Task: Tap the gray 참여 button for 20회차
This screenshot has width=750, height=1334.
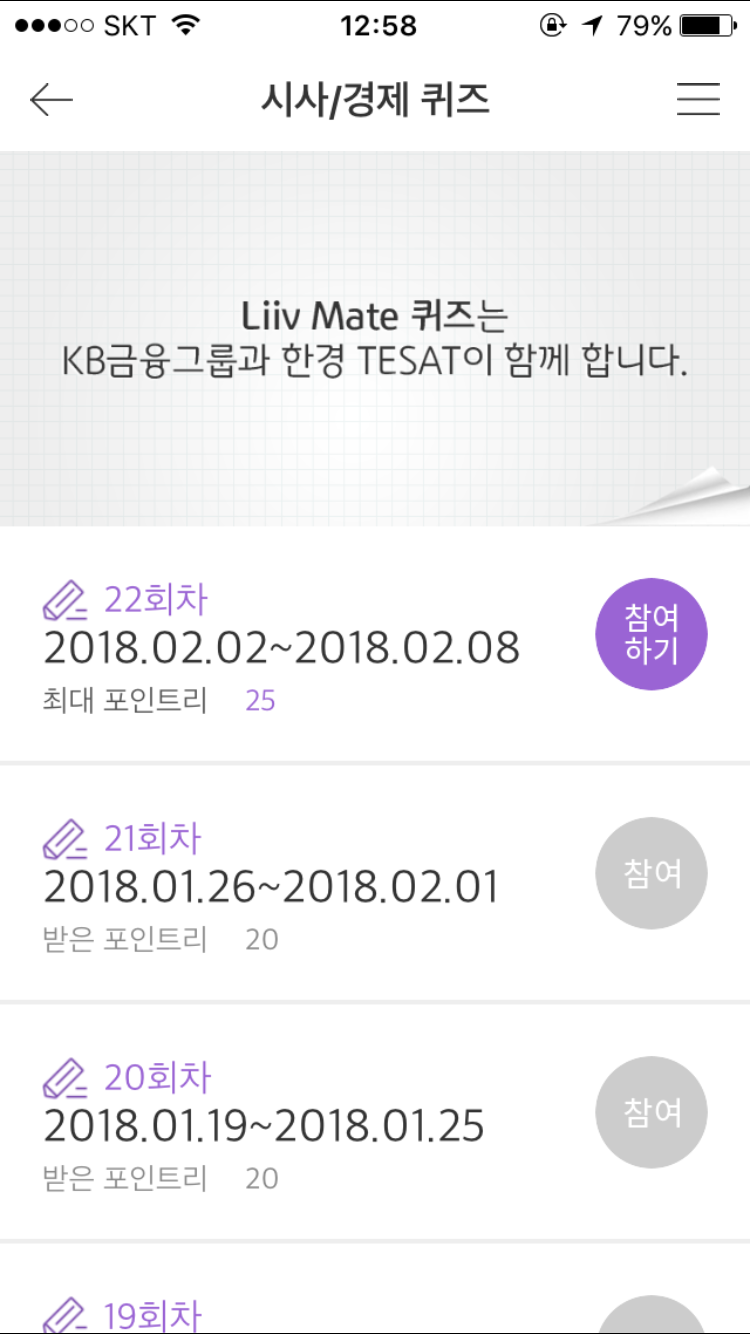Action: (652, 1112)
